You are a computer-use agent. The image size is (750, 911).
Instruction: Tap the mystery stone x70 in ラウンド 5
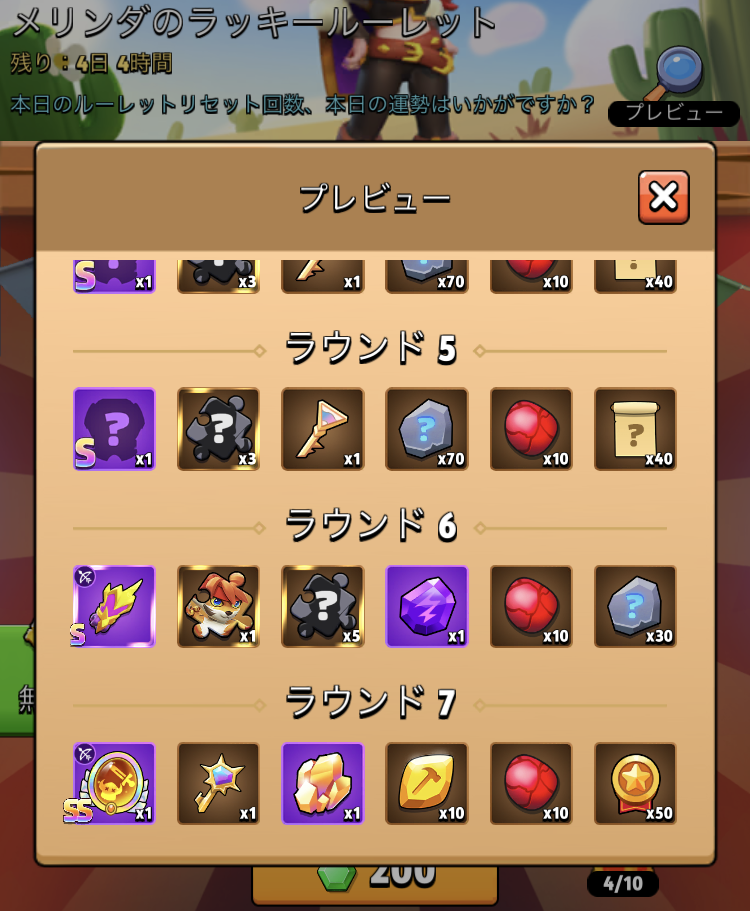point(427,429)
